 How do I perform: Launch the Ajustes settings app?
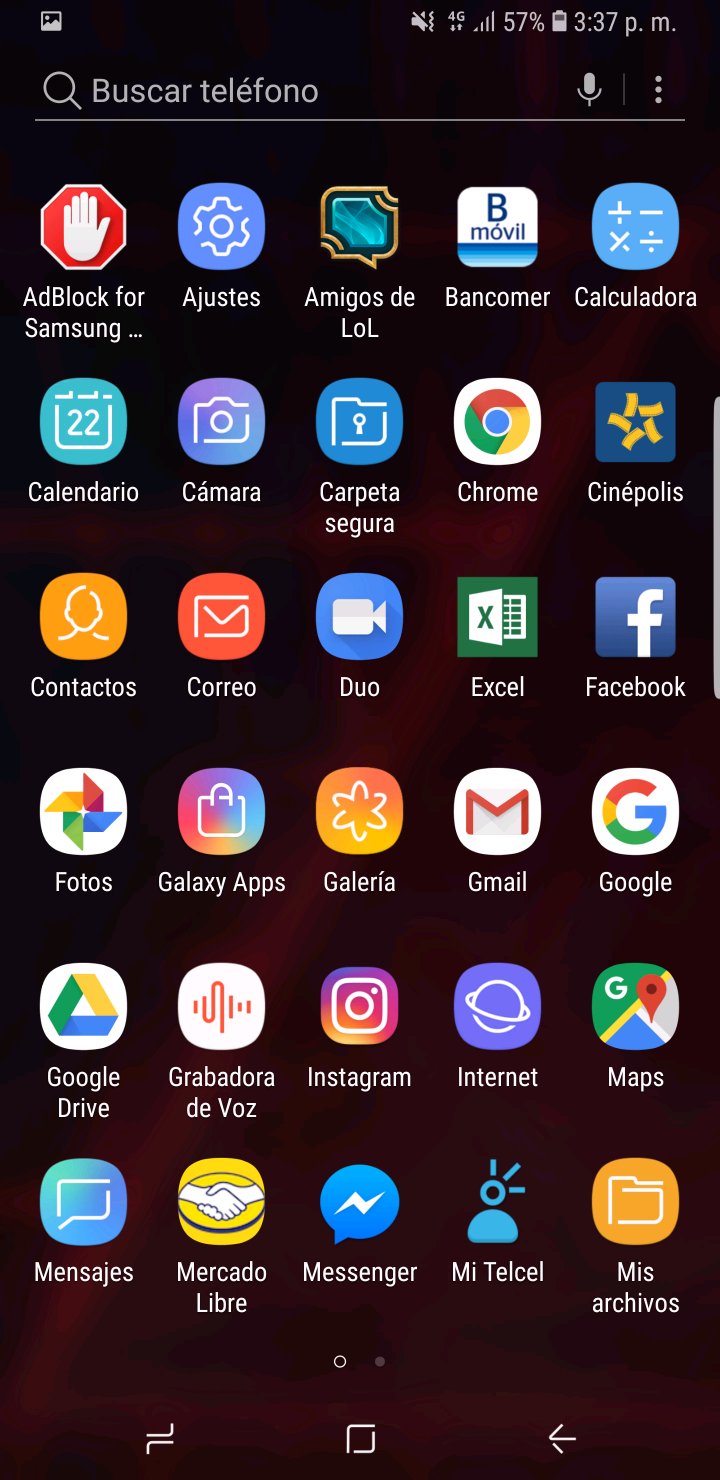[221, 226]
